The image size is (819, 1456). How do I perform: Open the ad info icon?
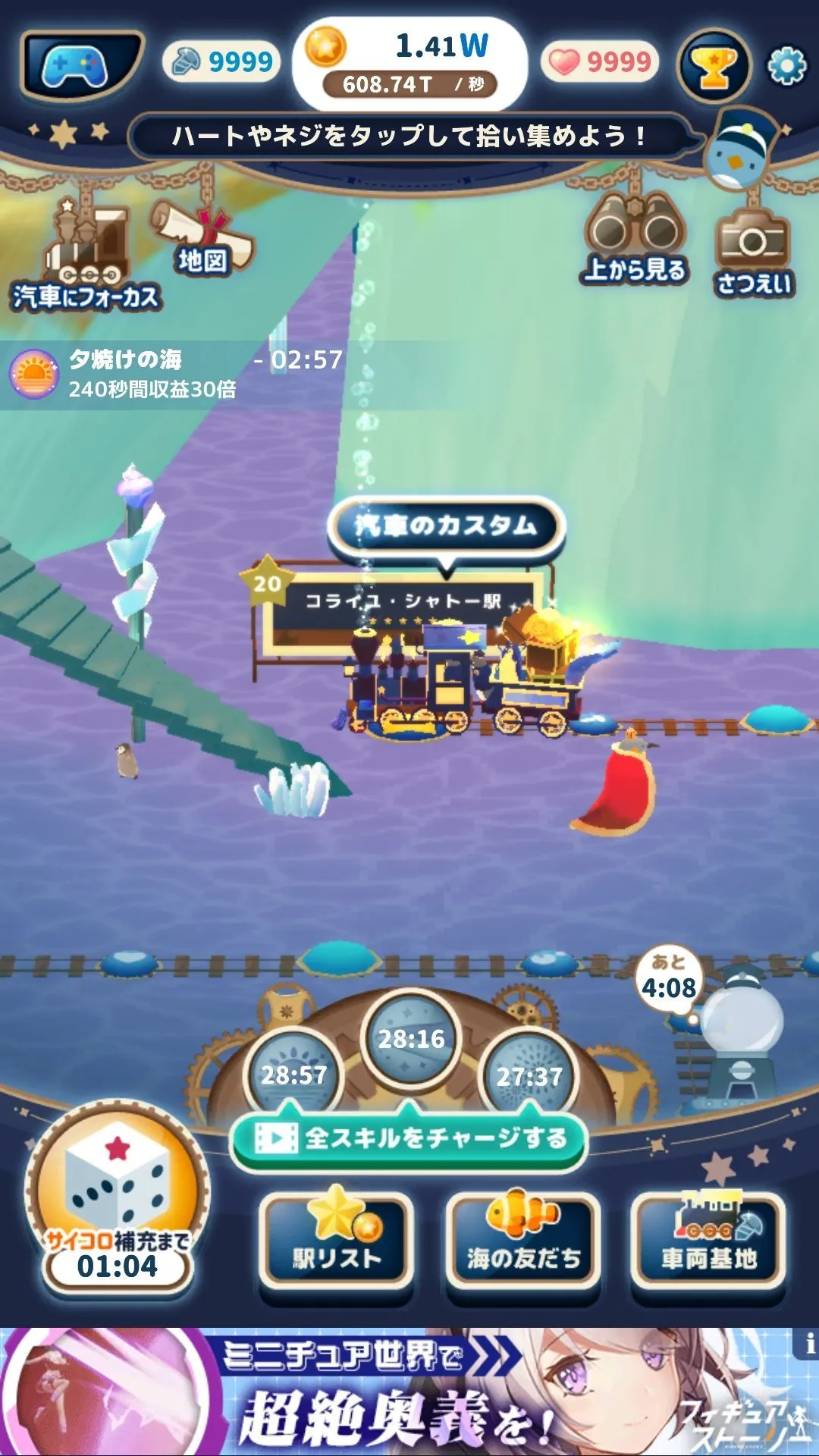point(808,1344)
